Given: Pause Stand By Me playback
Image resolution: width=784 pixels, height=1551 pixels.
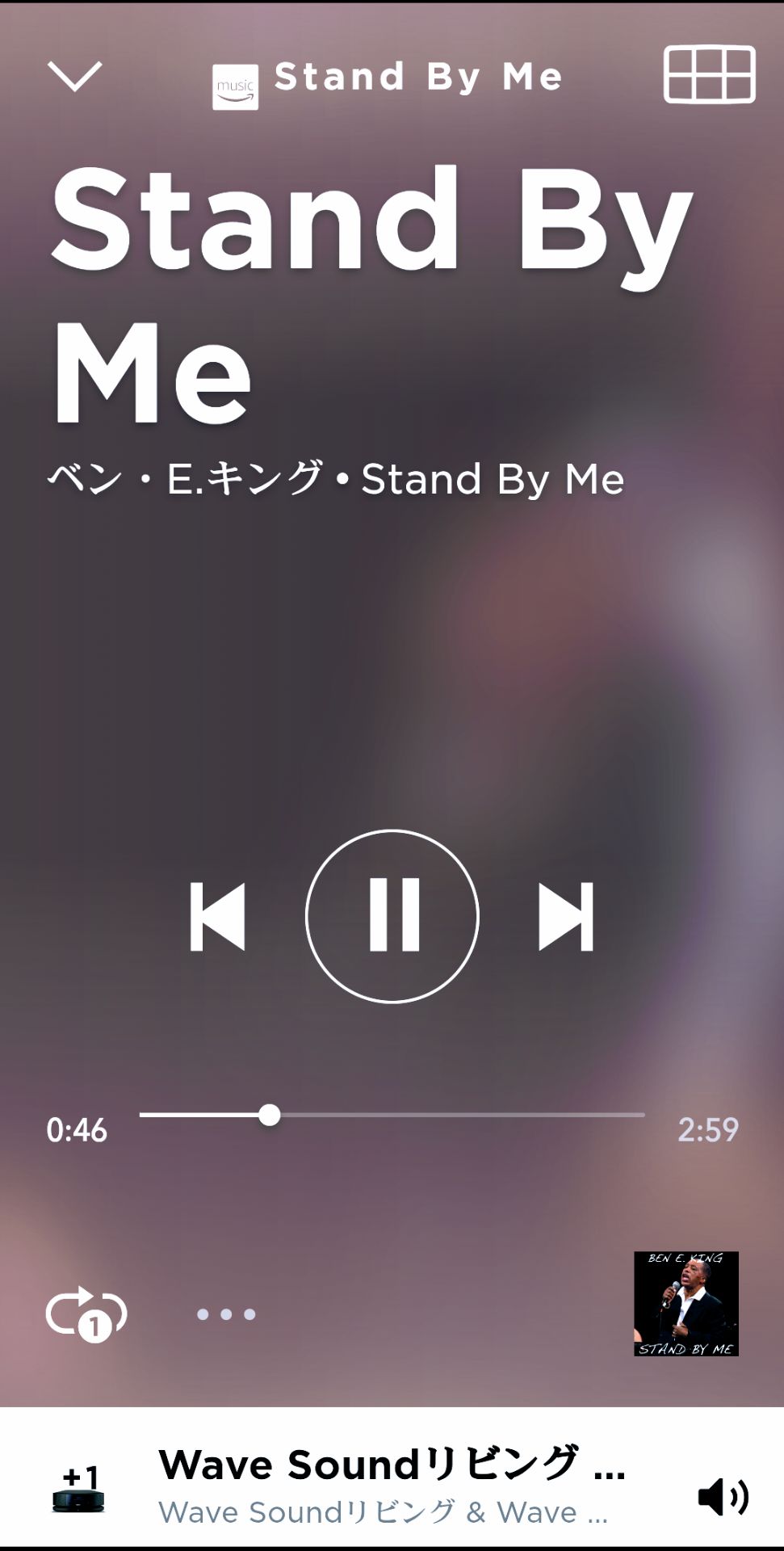Looking at the screenshot, I should [392, 917].
